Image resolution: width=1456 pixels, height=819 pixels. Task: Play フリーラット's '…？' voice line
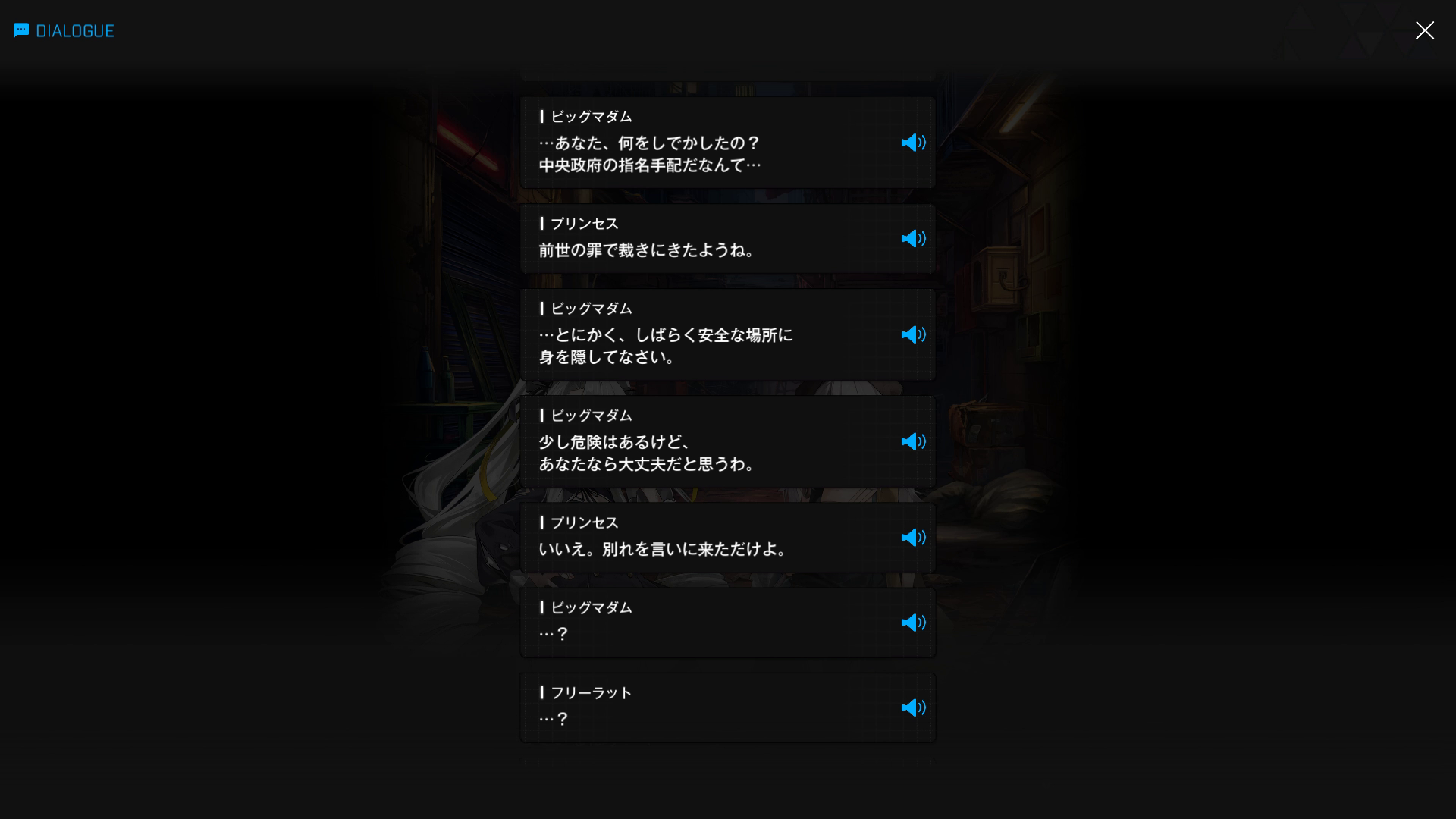click(913, 708)
